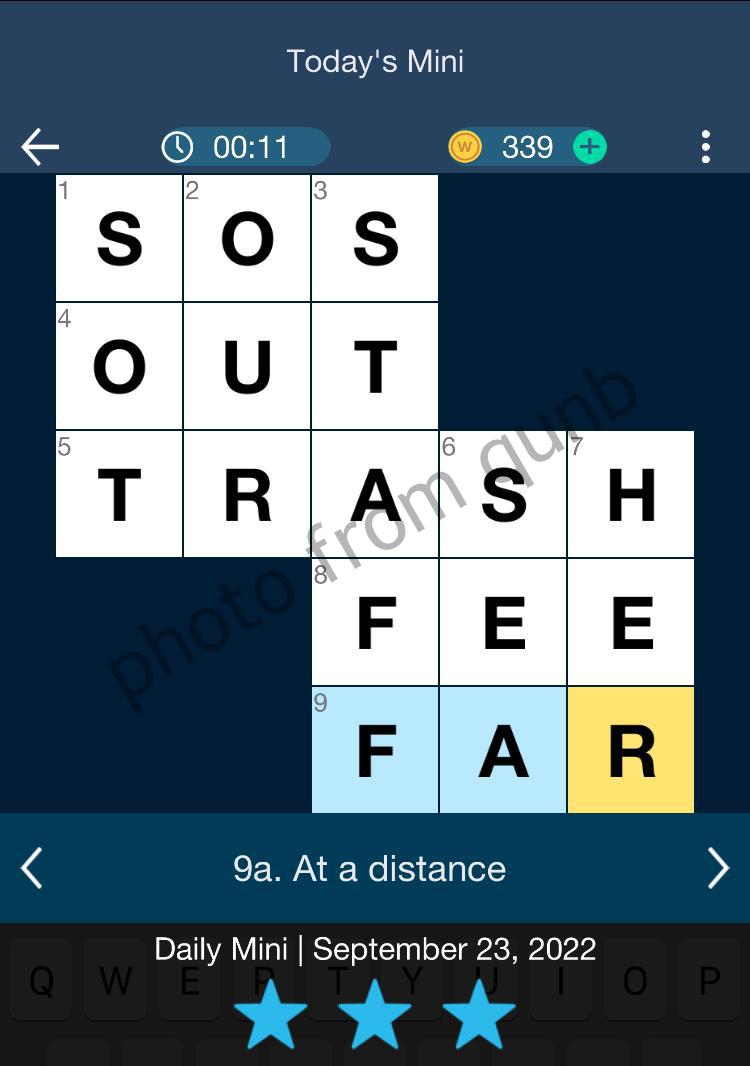Select the cell numbered 4 containing O
750x1066 pixels.
119,366
